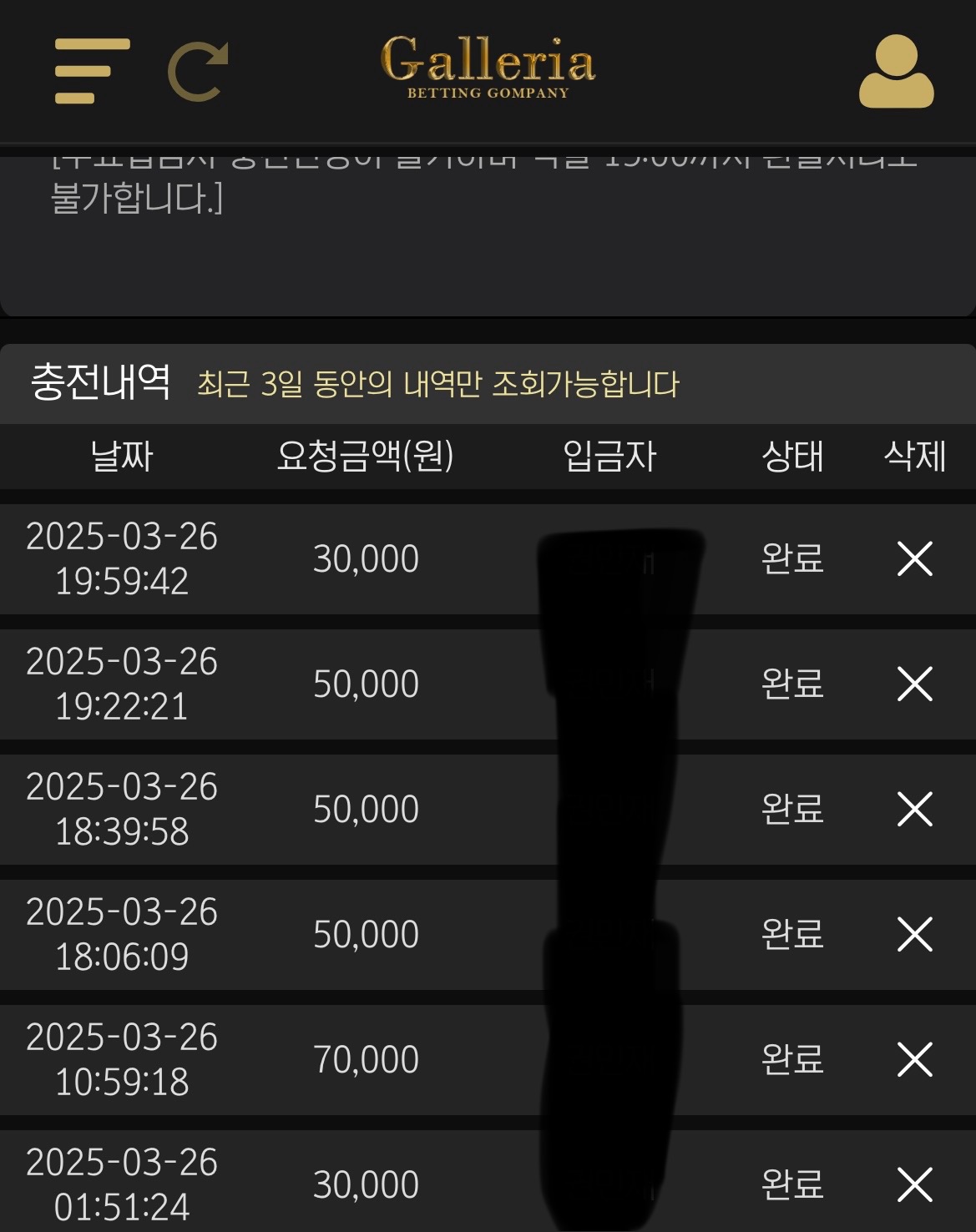Screen dimensions: 976x1232
Task: Delete the 19:22:21 charge record
Action: (914, 684)
